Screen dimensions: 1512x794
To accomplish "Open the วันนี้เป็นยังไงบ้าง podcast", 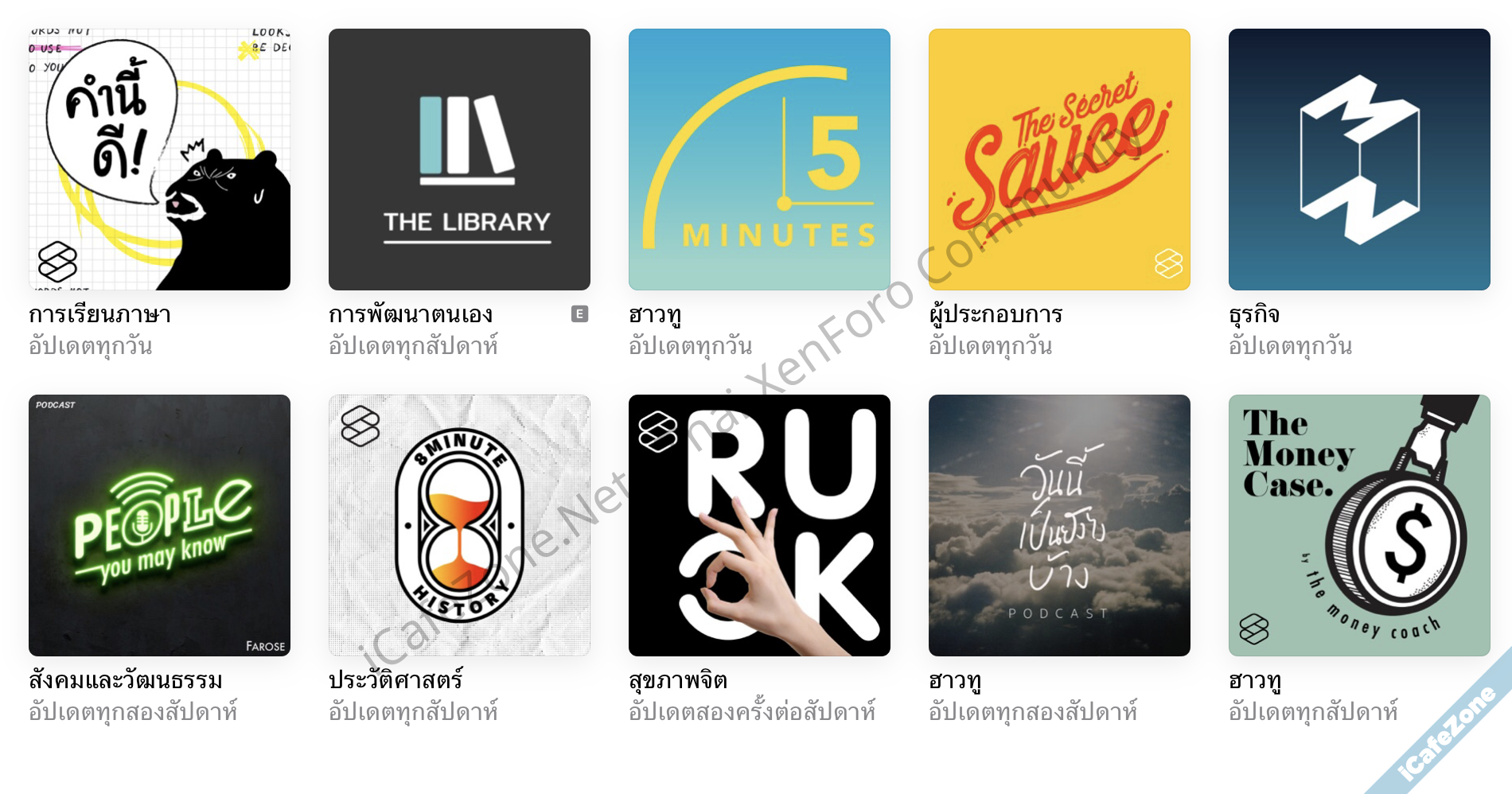I will (1059, 525).
